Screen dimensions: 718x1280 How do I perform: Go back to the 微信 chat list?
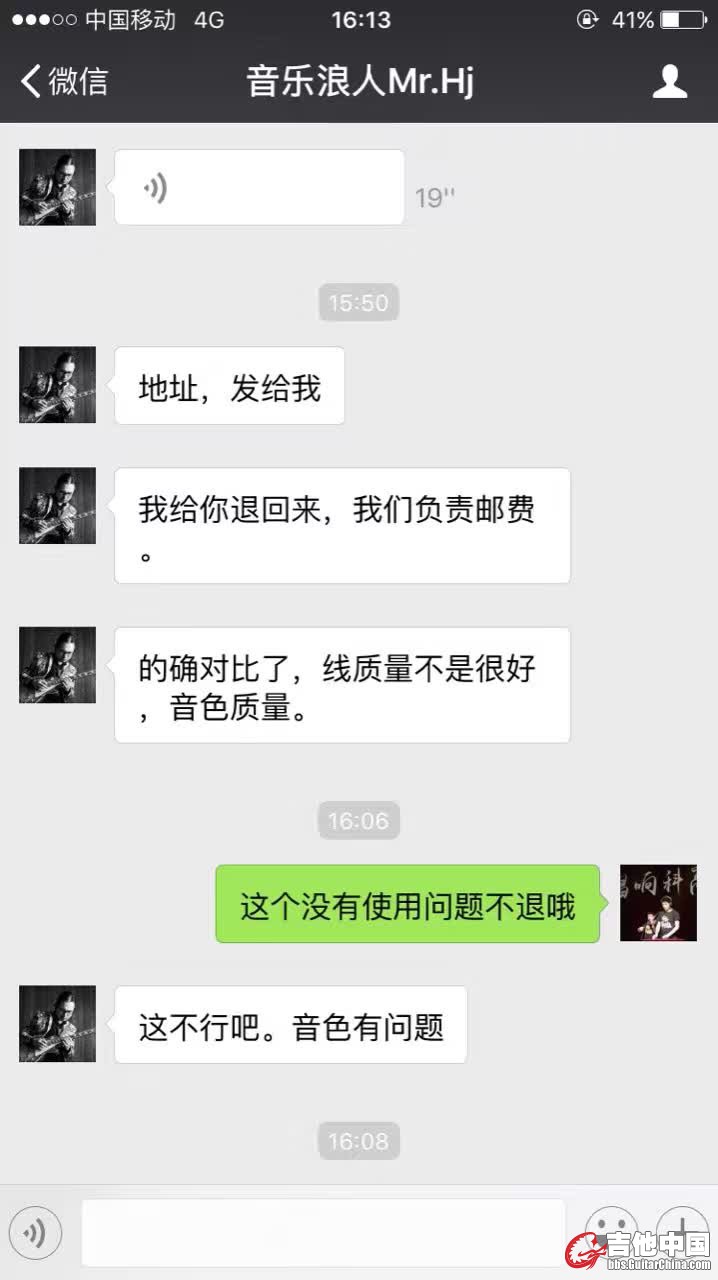(64, 81)
